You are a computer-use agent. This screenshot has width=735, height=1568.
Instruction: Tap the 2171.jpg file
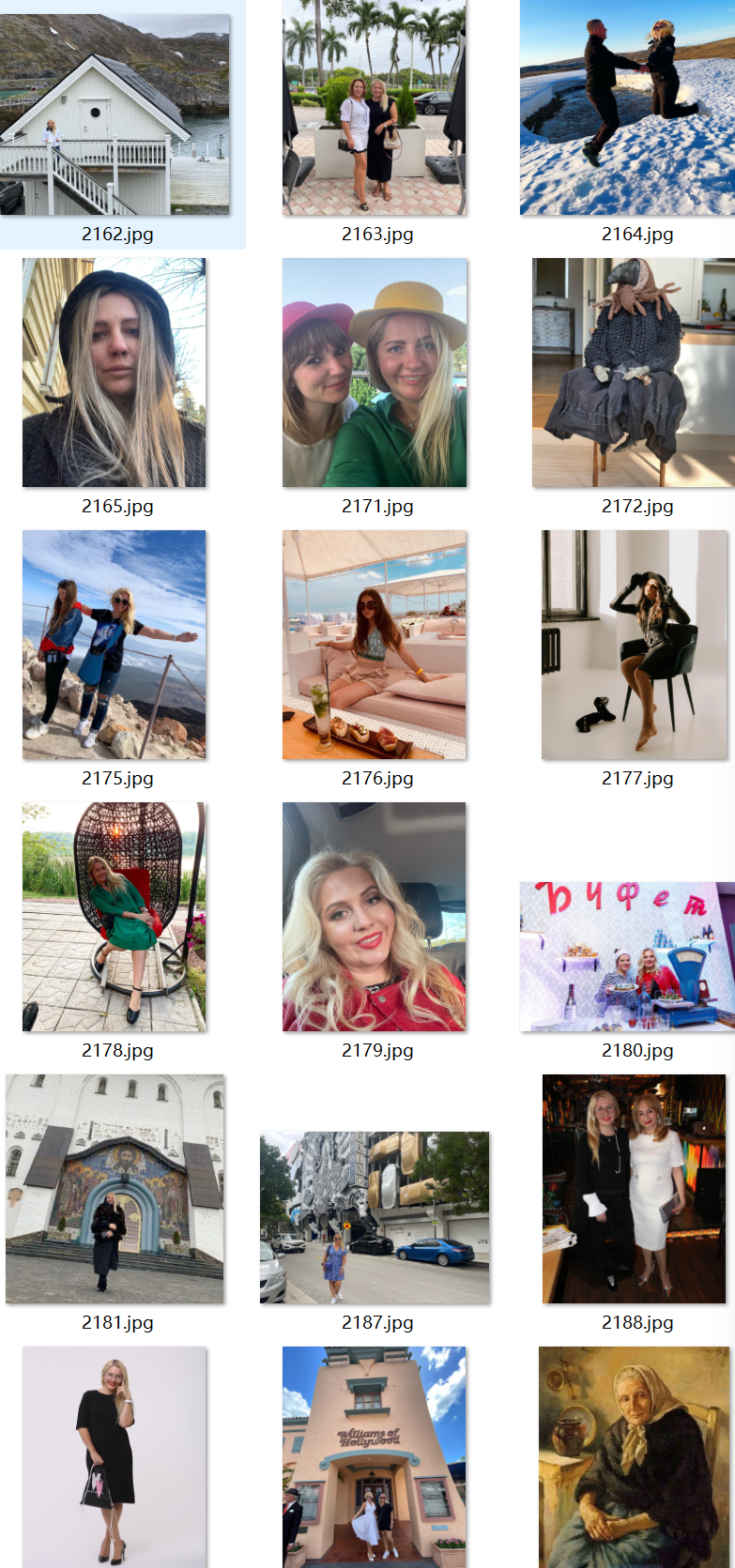[375, 373]
